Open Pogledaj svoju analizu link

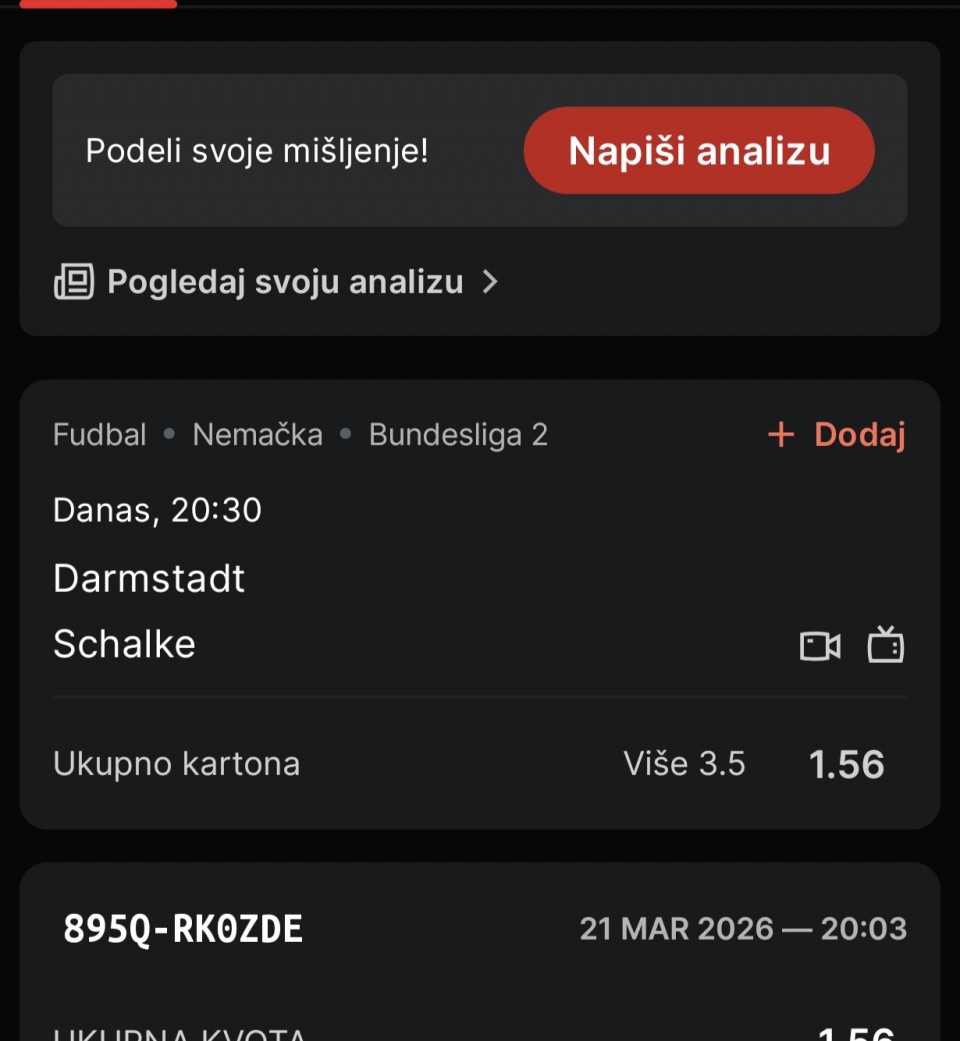click(x=285, y=282)
